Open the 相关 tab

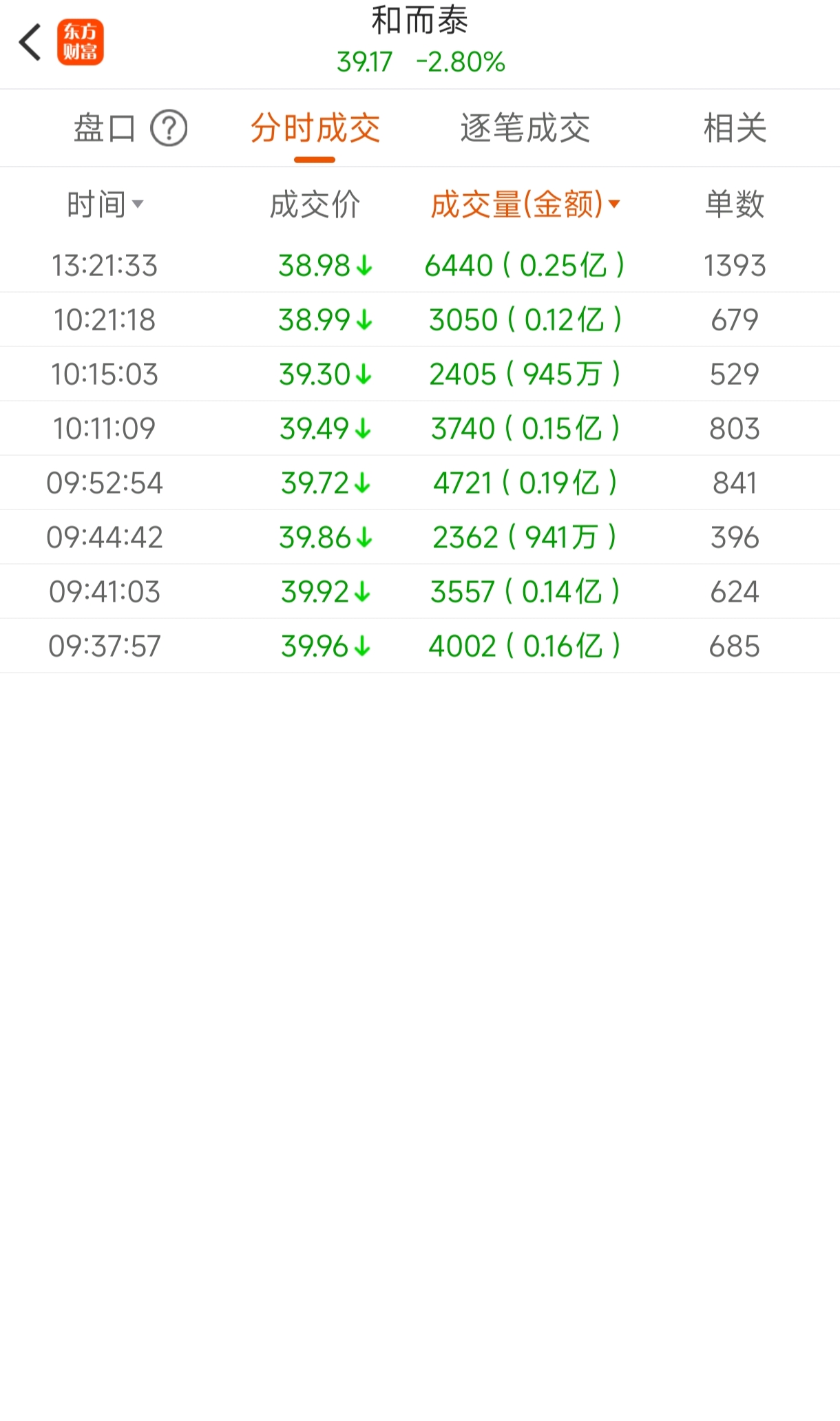[x=734, y=128]
